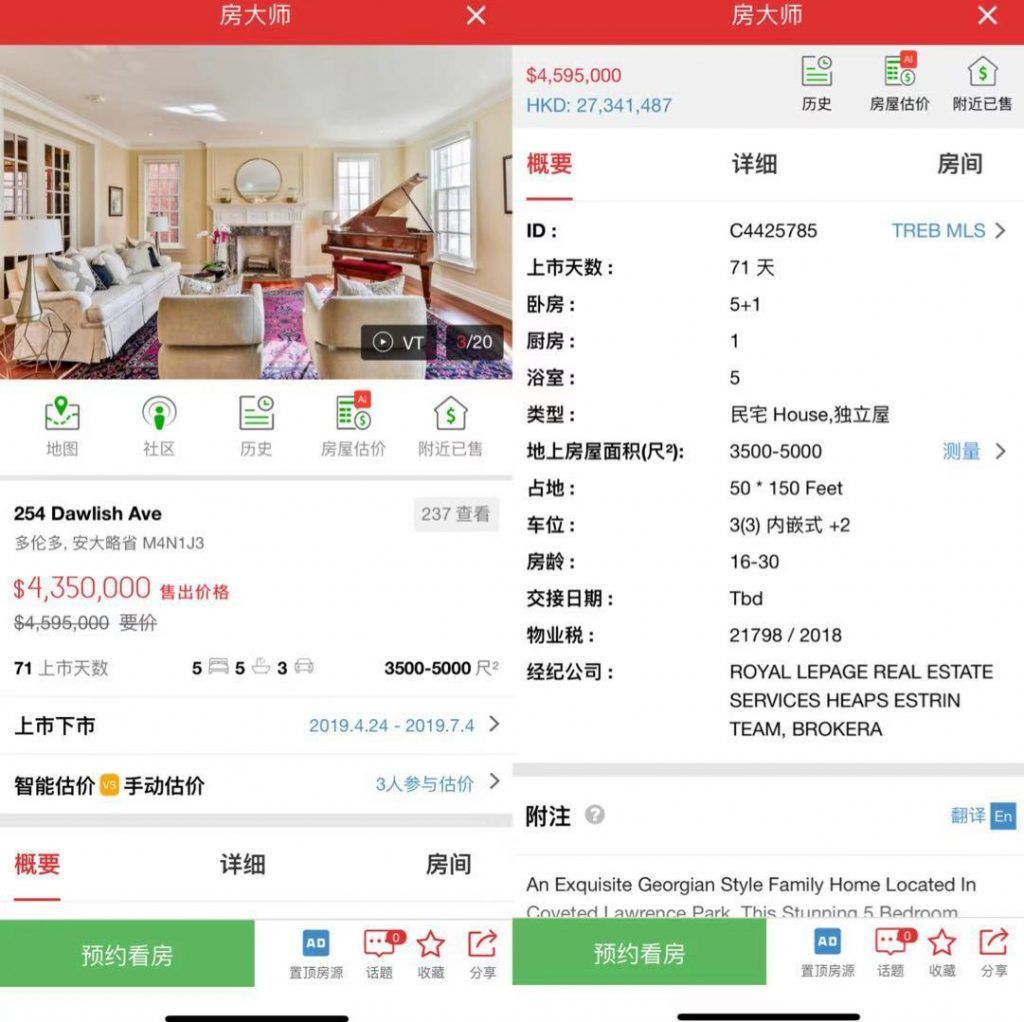Open 历史 beside the HKD price
The height and width of the screenshot is (1022, 1024).
click(817, 84)
